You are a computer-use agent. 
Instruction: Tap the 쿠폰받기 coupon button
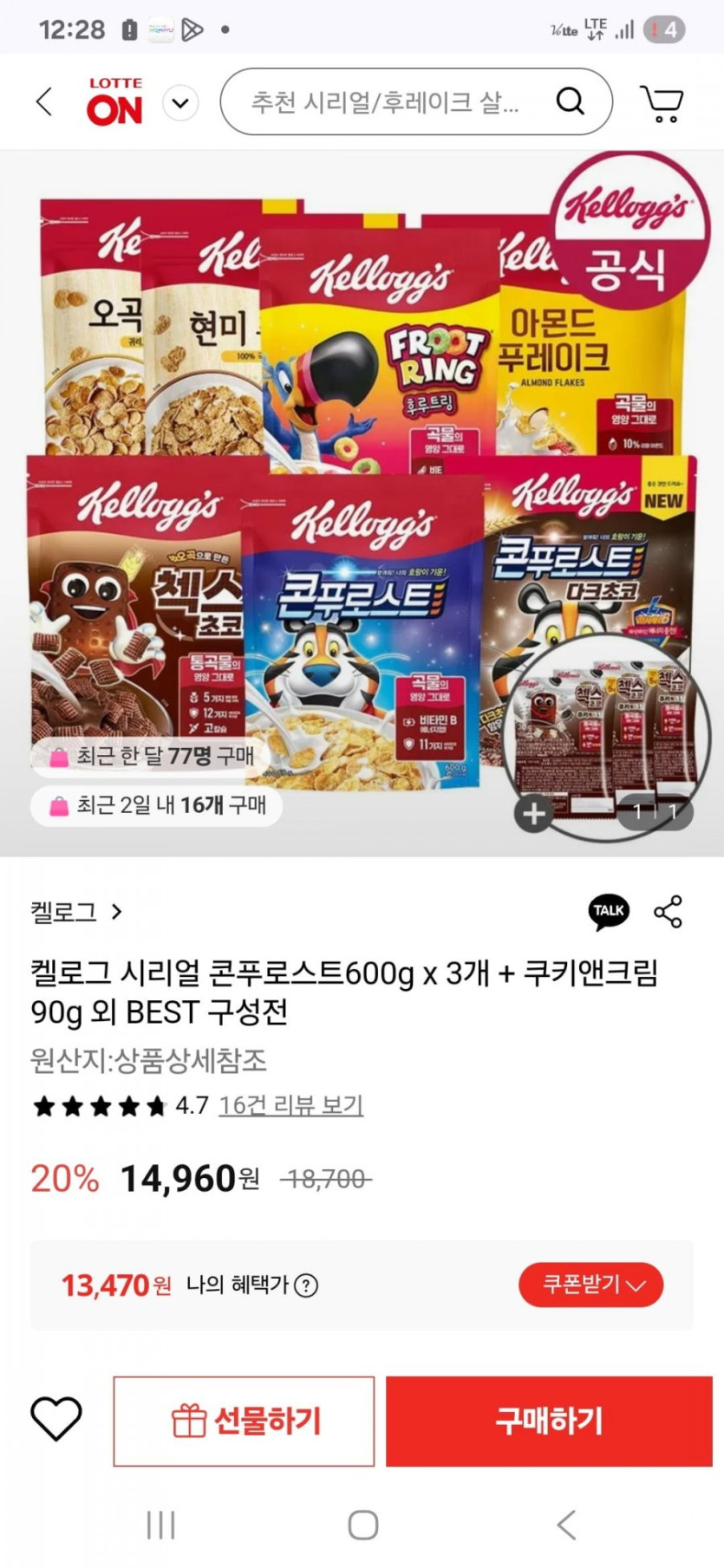coord(591,1285)
